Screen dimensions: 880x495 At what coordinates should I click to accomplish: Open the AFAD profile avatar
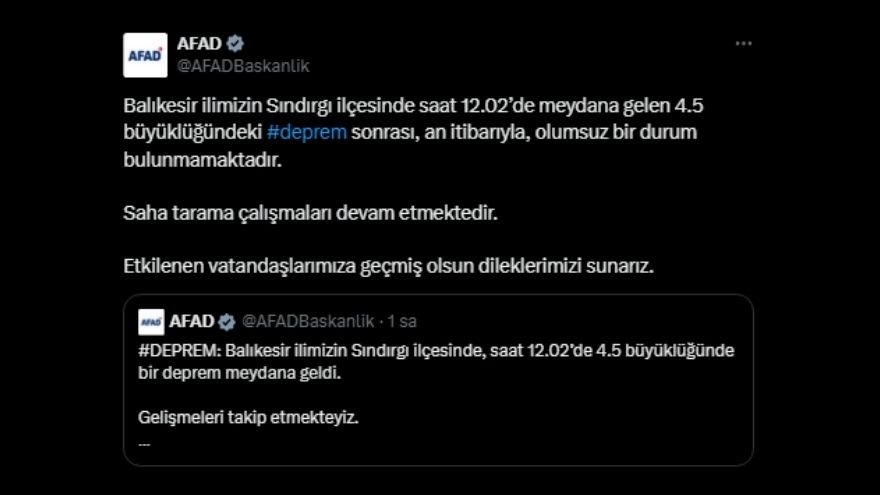(145, 55)
